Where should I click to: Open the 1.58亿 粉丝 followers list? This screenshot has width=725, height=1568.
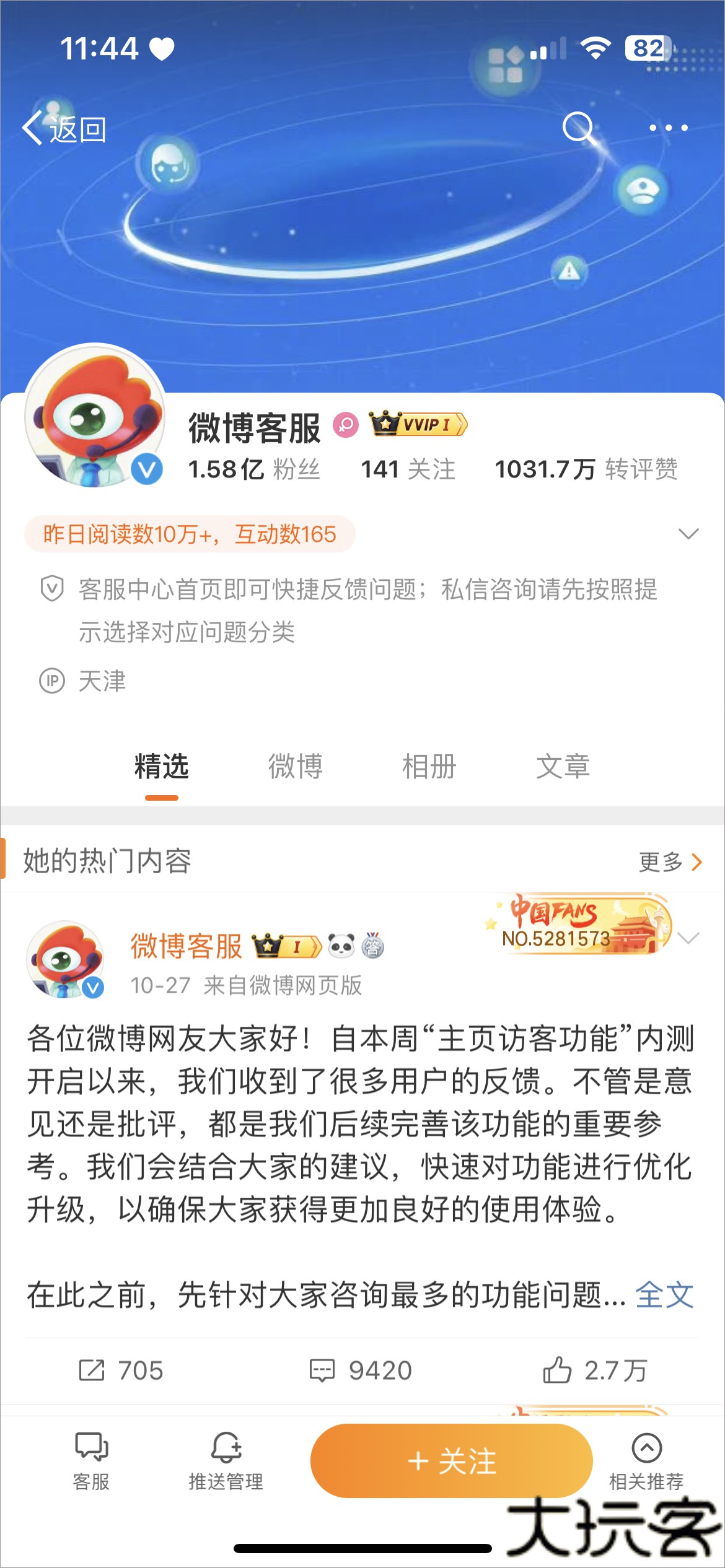(x=254, y=469)
